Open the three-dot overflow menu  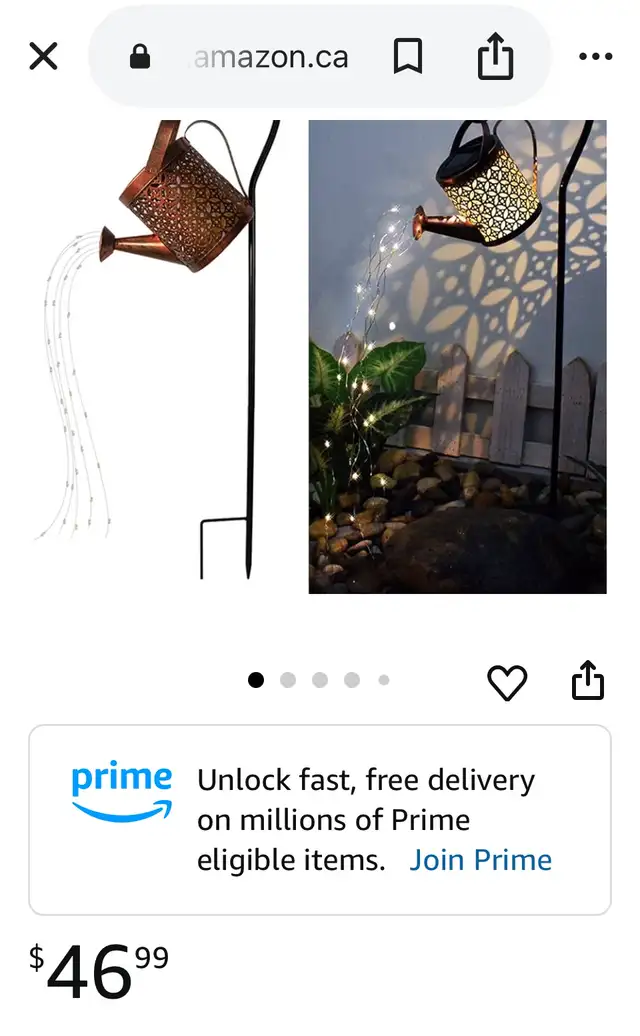[595, 57]
